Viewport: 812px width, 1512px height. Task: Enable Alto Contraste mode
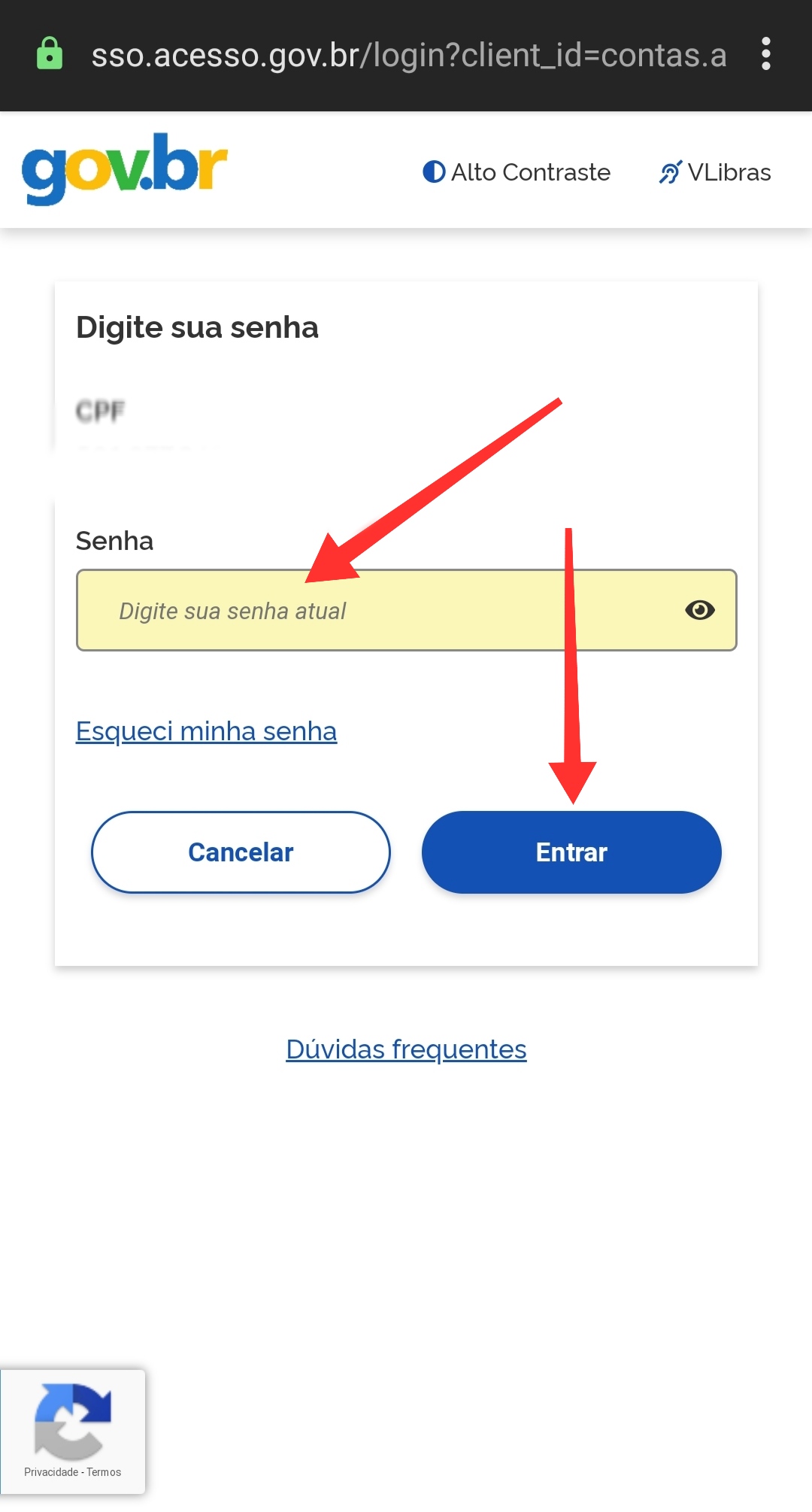(x=517, y=172)
